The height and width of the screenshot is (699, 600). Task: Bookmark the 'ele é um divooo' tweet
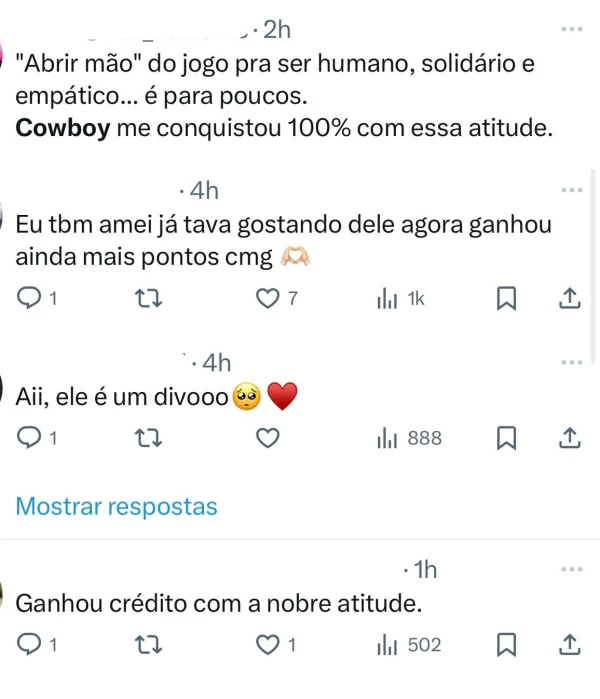click(x=506, y=438)
